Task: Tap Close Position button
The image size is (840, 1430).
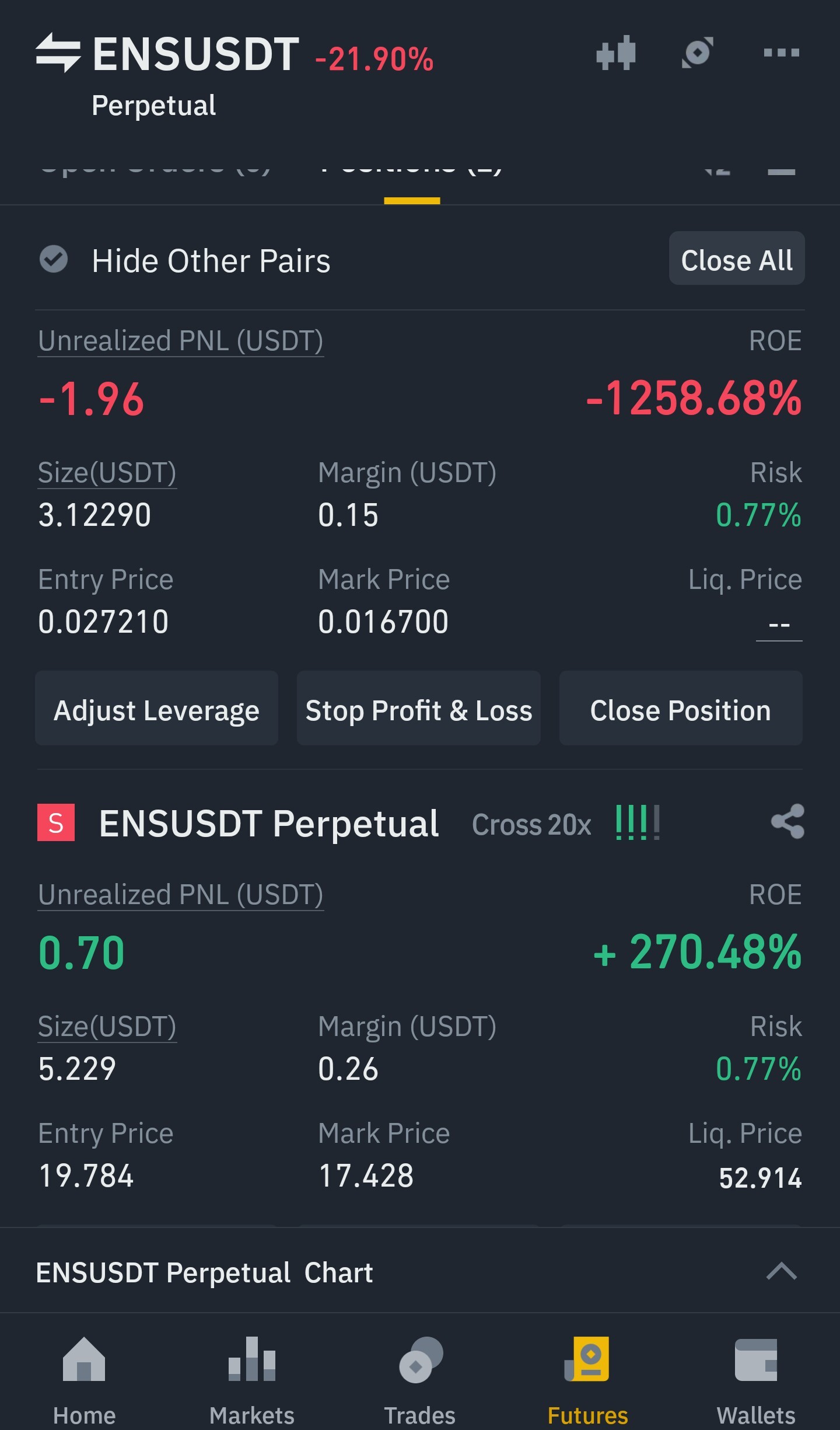Action: tap(681, 709)
